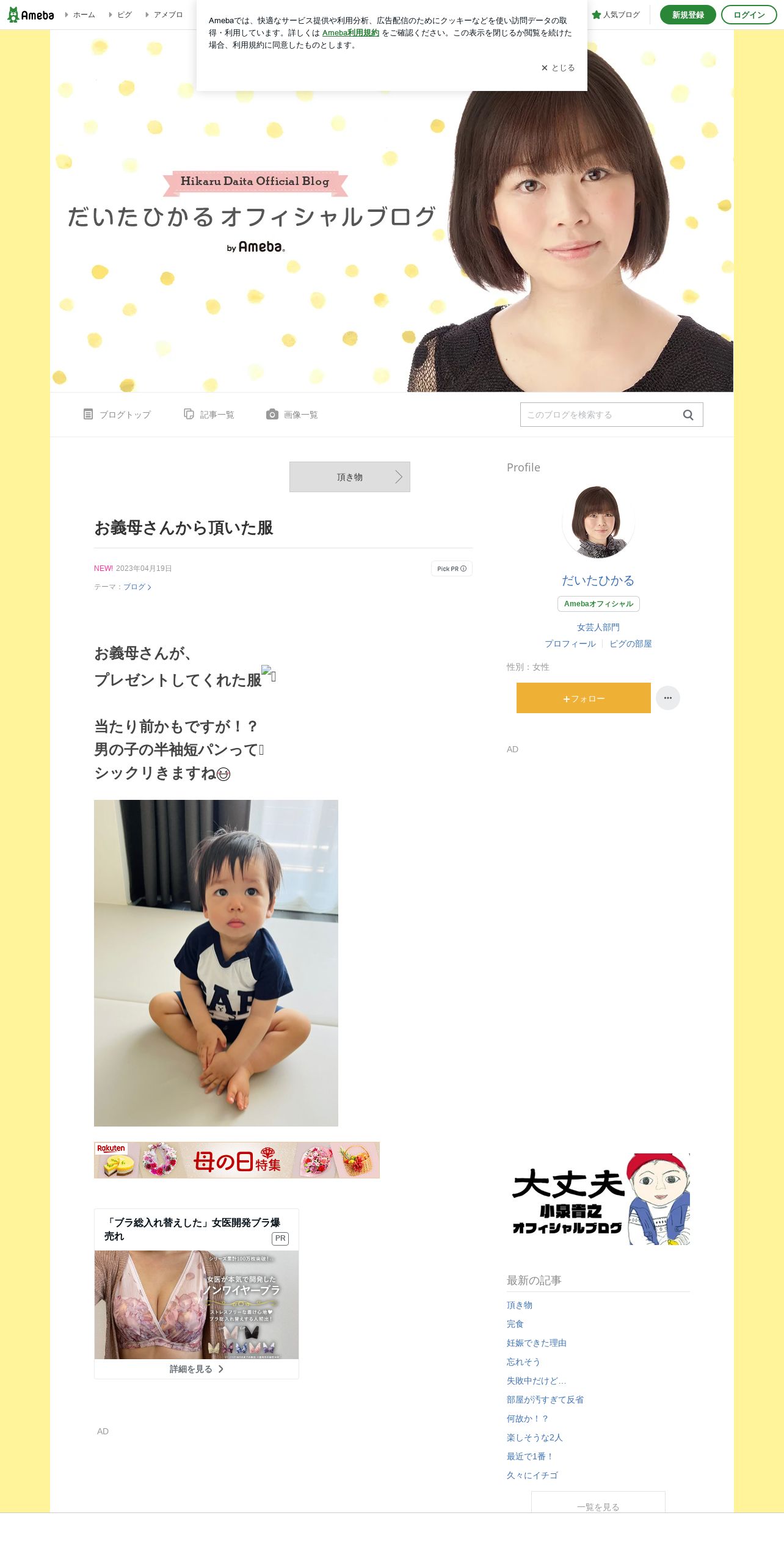
Task: Open the プロフィール link
Action: pos(570,644)
